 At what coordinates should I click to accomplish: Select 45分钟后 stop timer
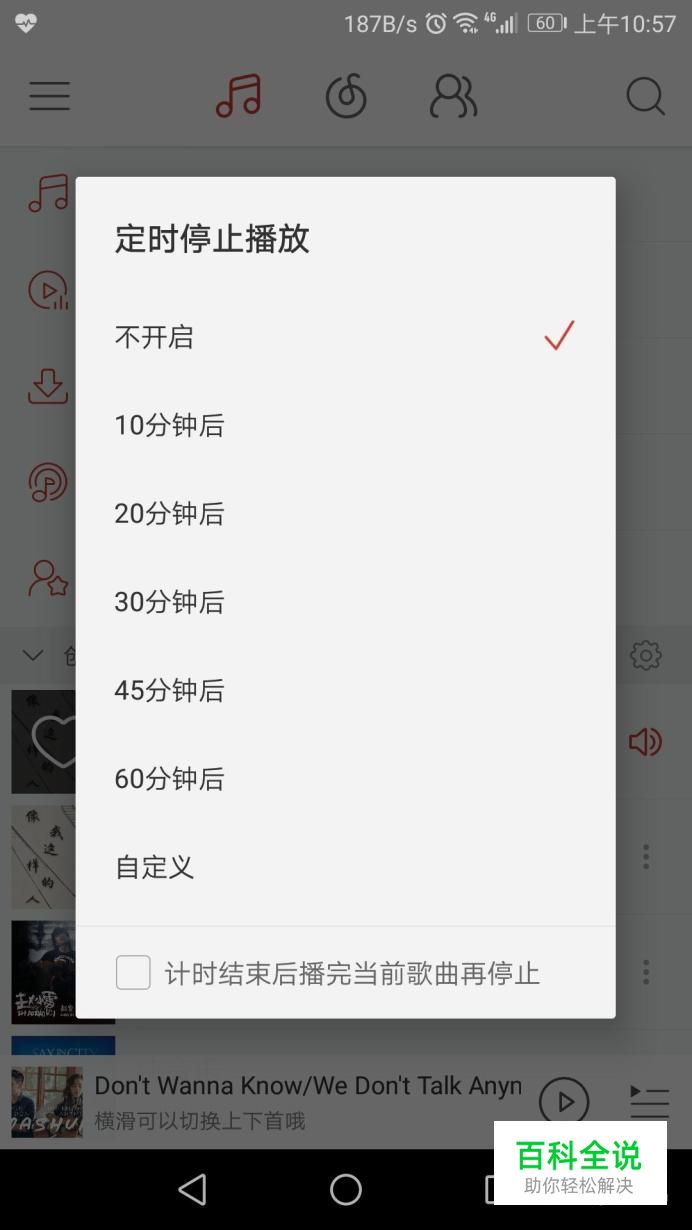pos(345,690)
